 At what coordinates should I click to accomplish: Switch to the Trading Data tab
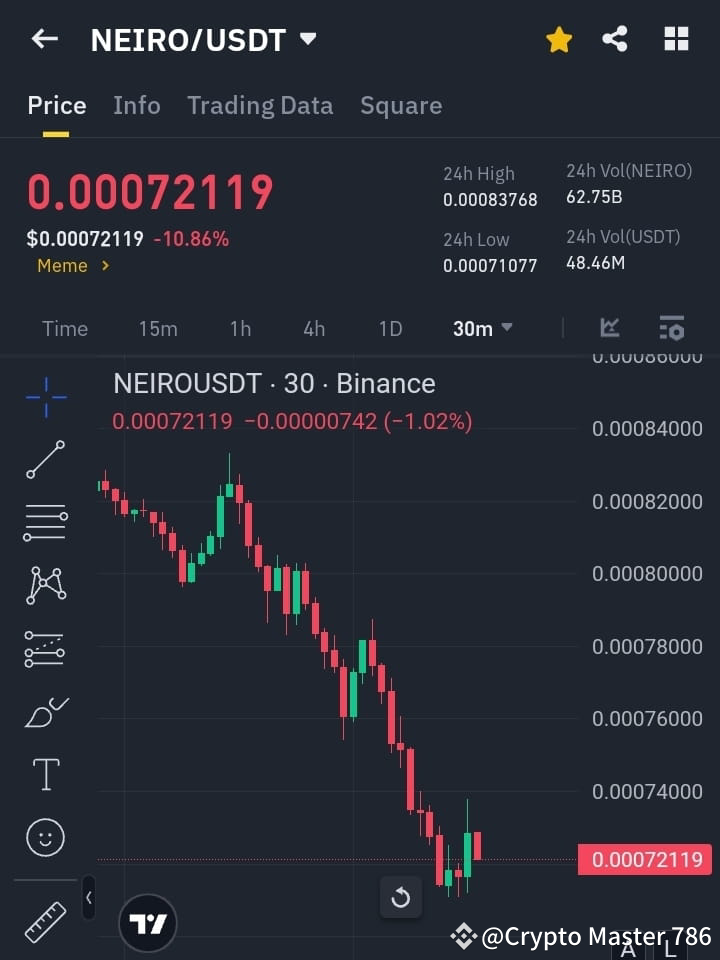(260, 105)
